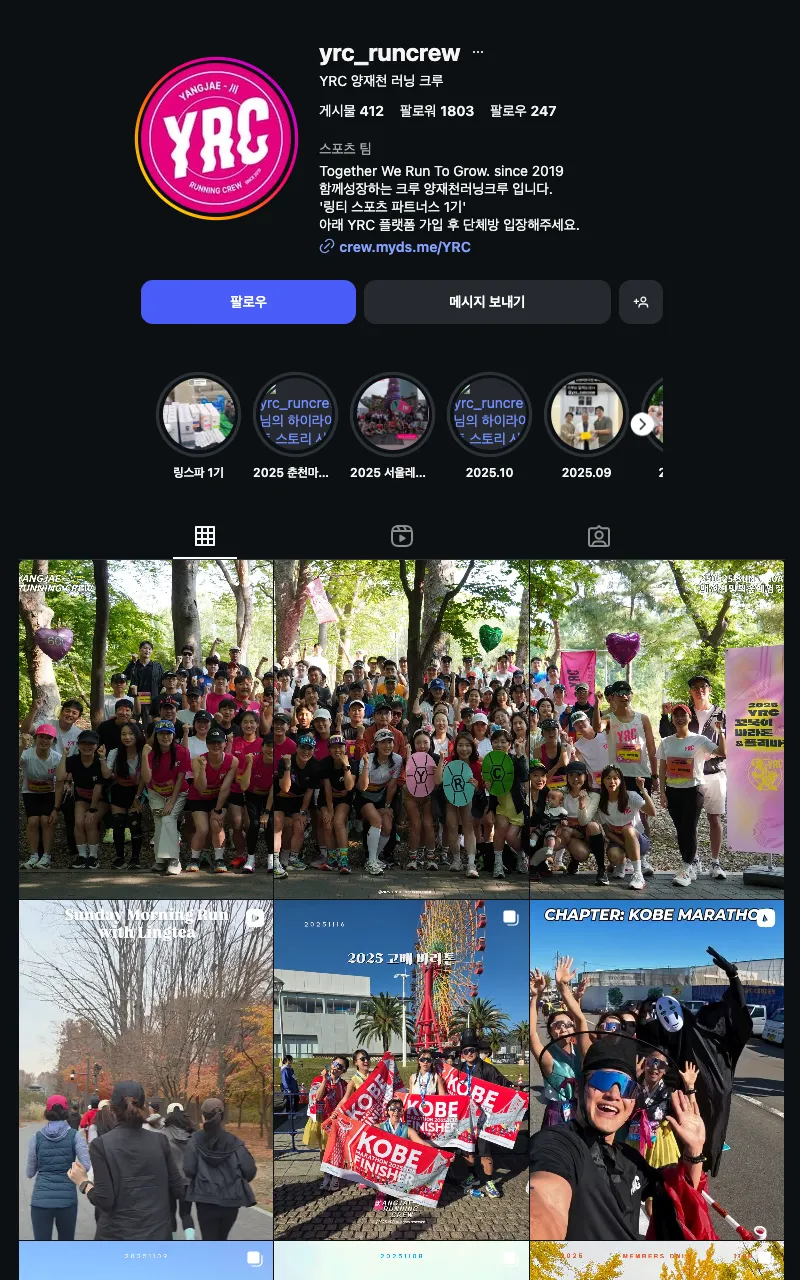Switch to the posts grid tab
Viewport: 800px width, 1280px height.
coord(205,536)
